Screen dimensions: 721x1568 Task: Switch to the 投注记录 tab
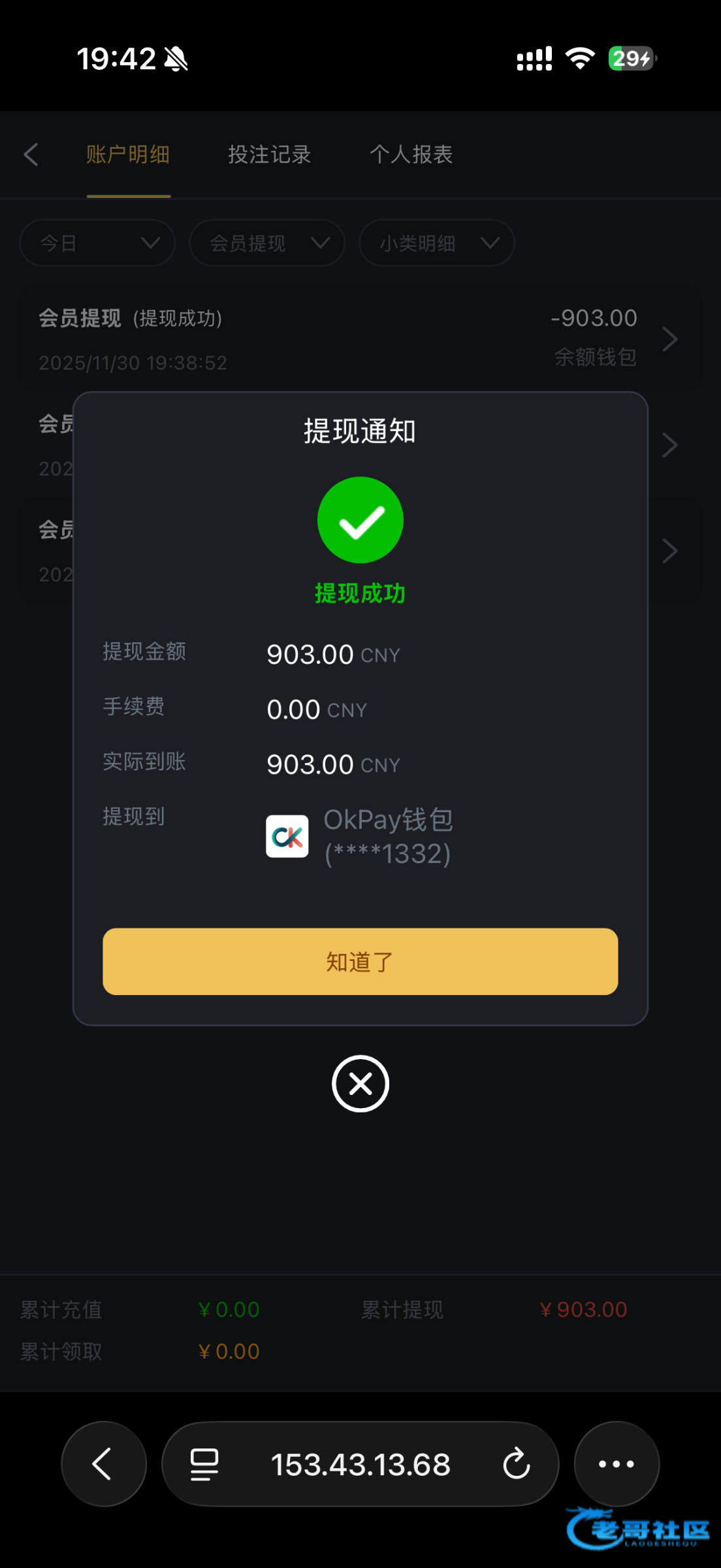(269, 155)
